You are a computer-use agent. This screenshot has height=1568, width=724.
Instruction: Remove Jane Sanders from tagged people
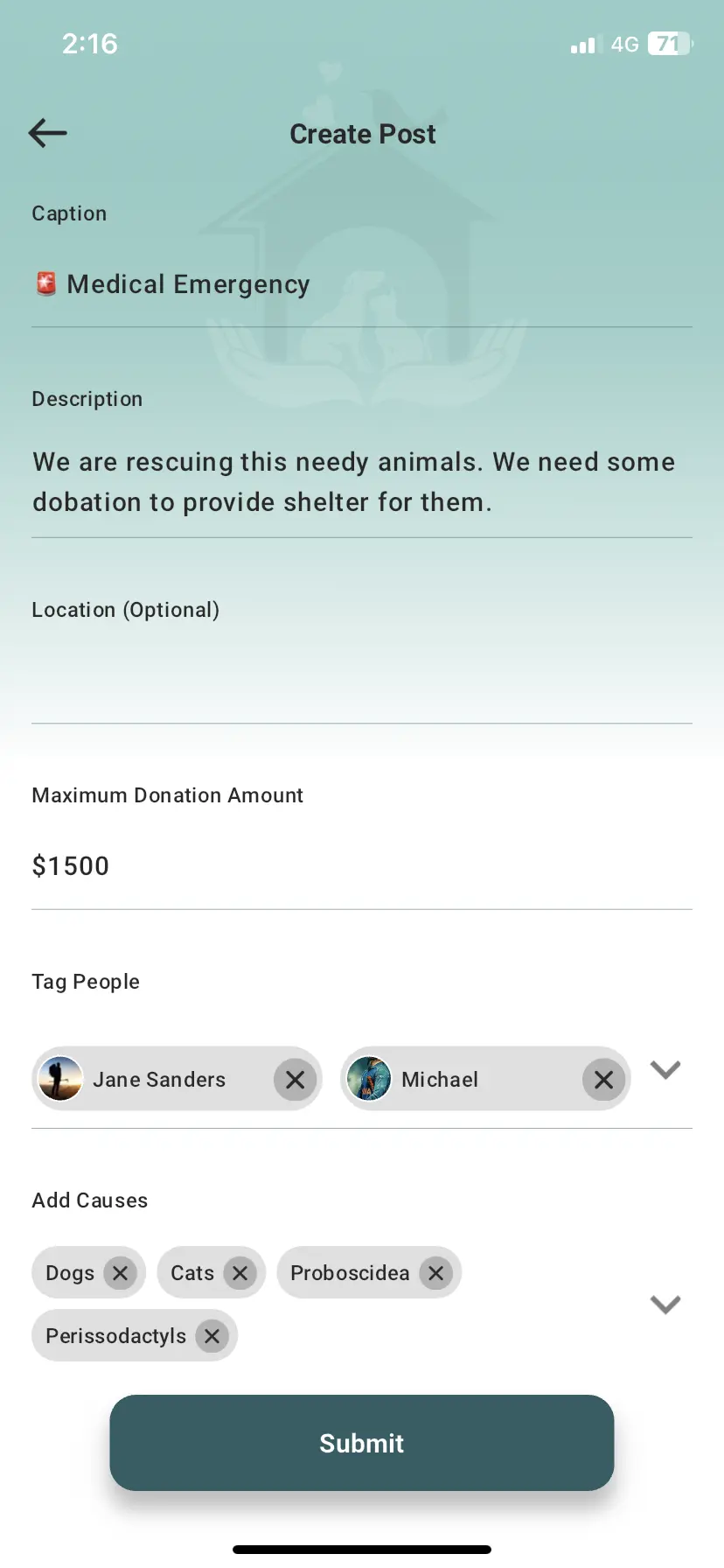[x=296, y=1080]
